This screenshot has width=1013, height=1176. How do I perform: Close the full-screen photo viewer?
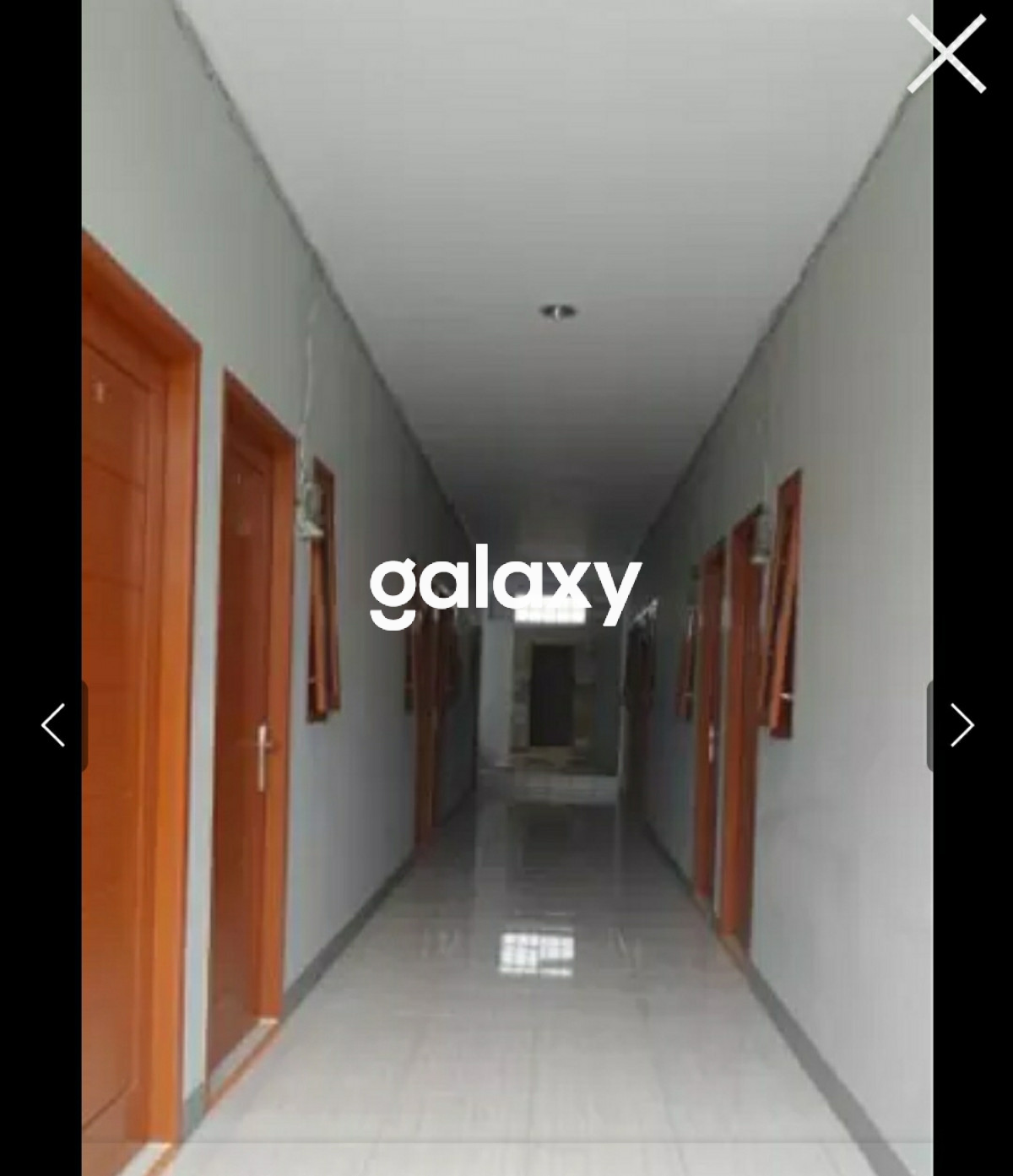pos(946,53)
